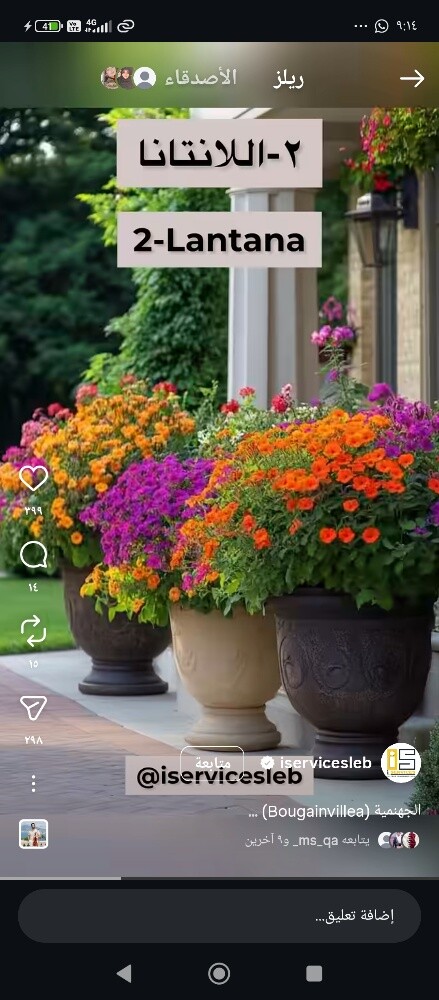Repost this reel
439x1000 pixels.
[x=33, y=631]
